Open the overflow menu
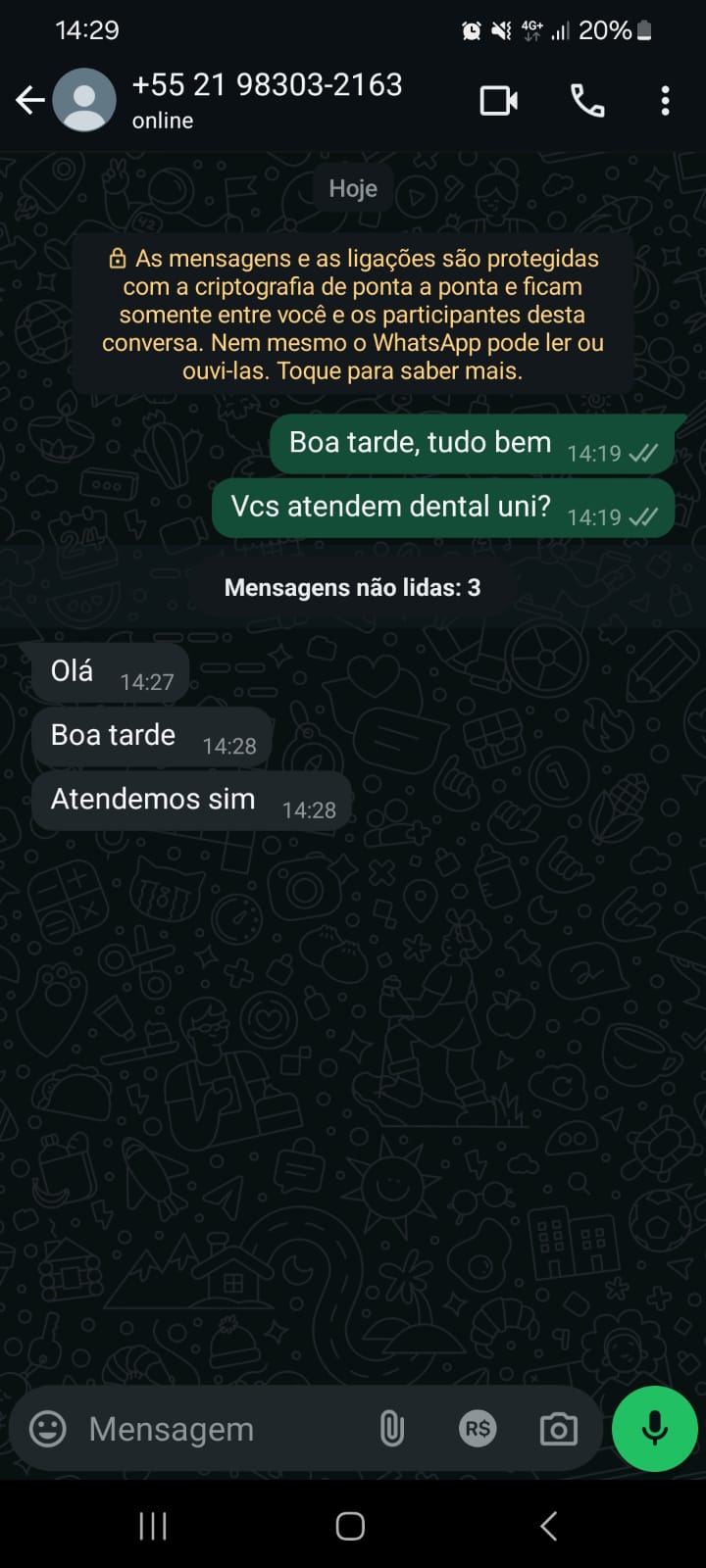The width and height of the screenshot is (706, 1568). [665, 100]
